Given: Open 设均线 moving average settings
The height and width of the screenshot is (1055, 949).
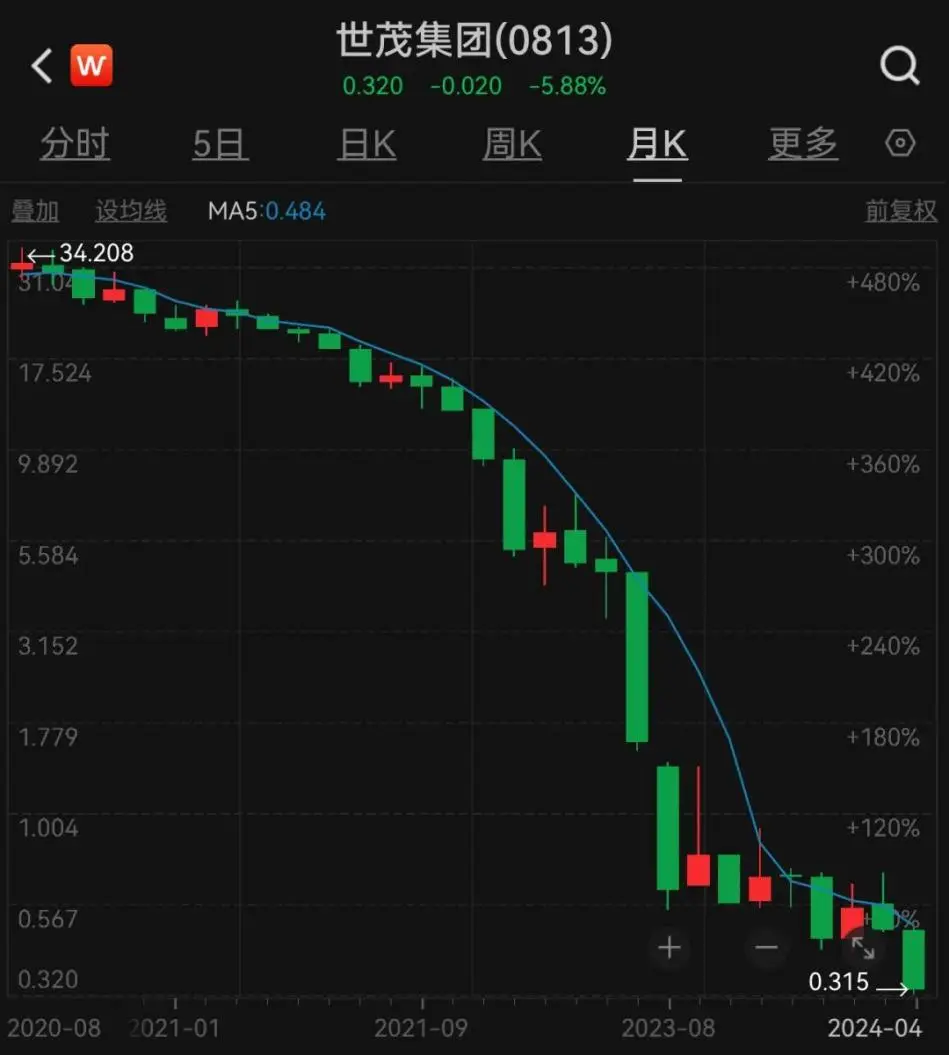Looking at the screenshot, I should click(x=131, y=211).
